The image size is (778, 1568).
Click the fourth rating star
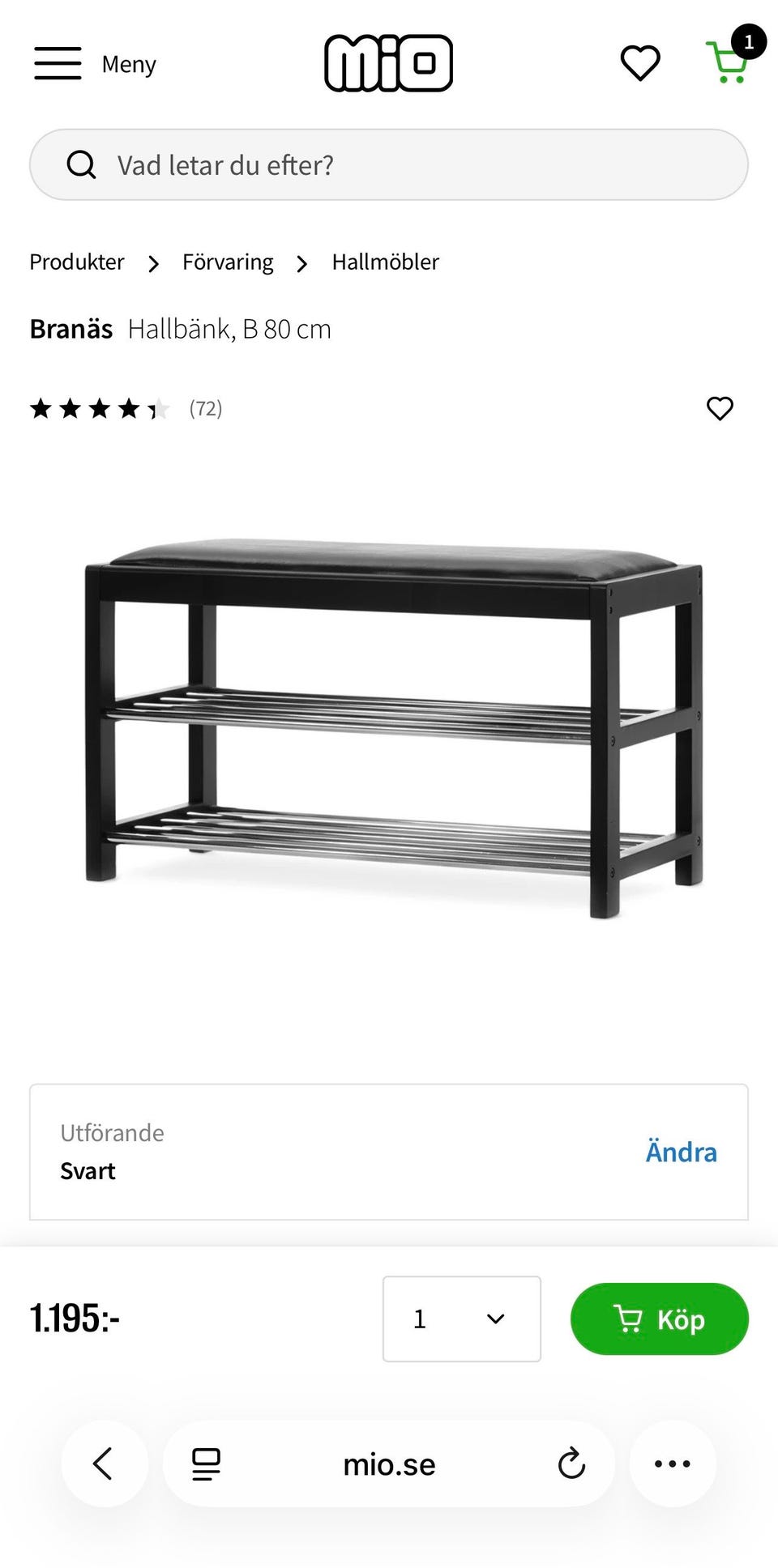pos(128,409)
